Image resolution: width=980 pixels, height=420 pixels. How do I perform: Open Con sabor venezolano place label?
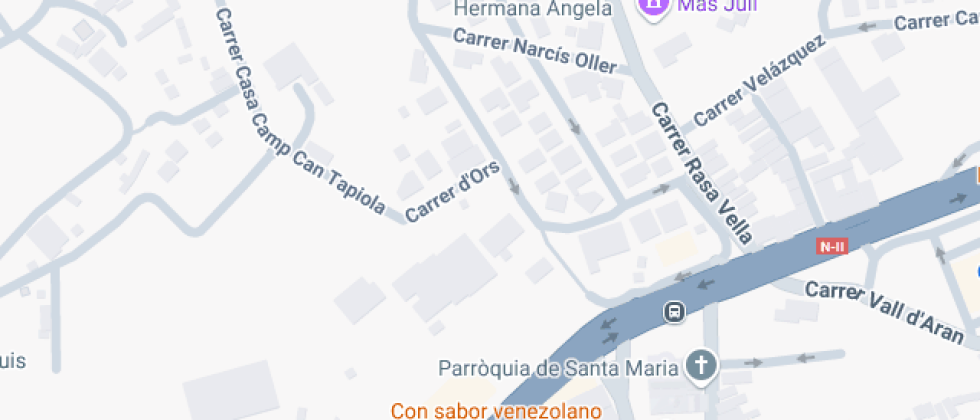[496, 410]
